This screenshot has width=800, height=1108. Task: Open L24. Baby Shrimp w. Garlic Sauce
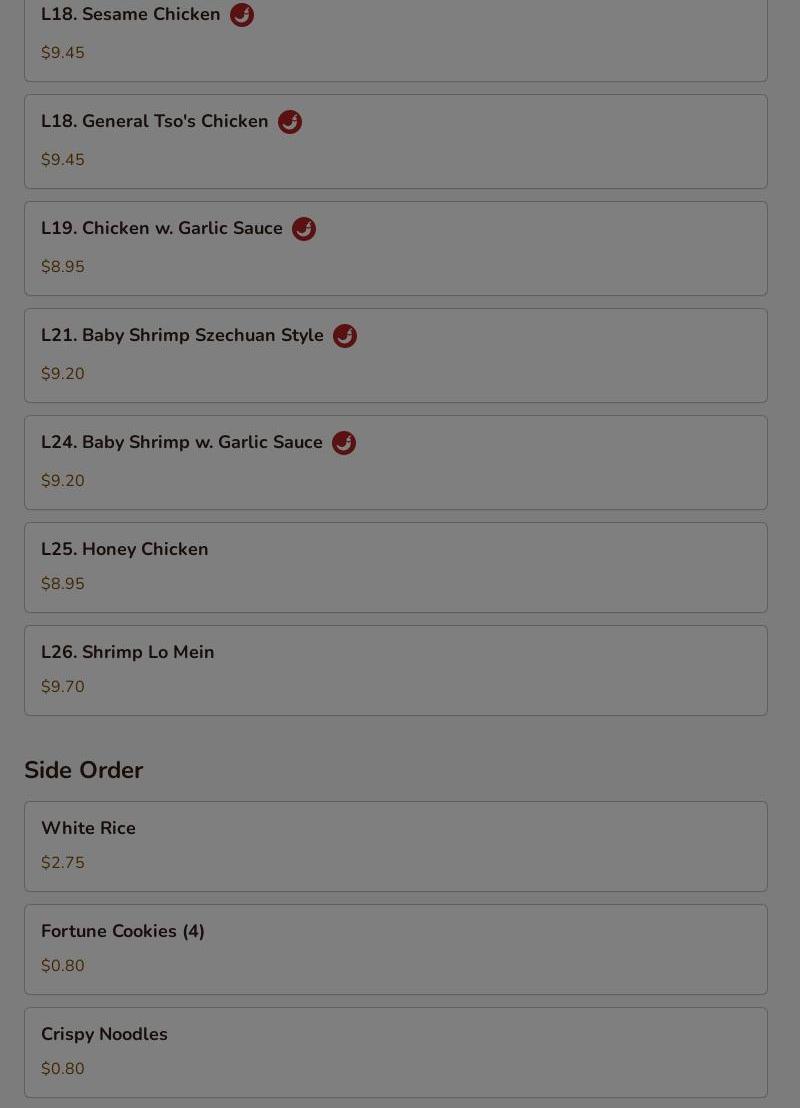tap(395, 461)
